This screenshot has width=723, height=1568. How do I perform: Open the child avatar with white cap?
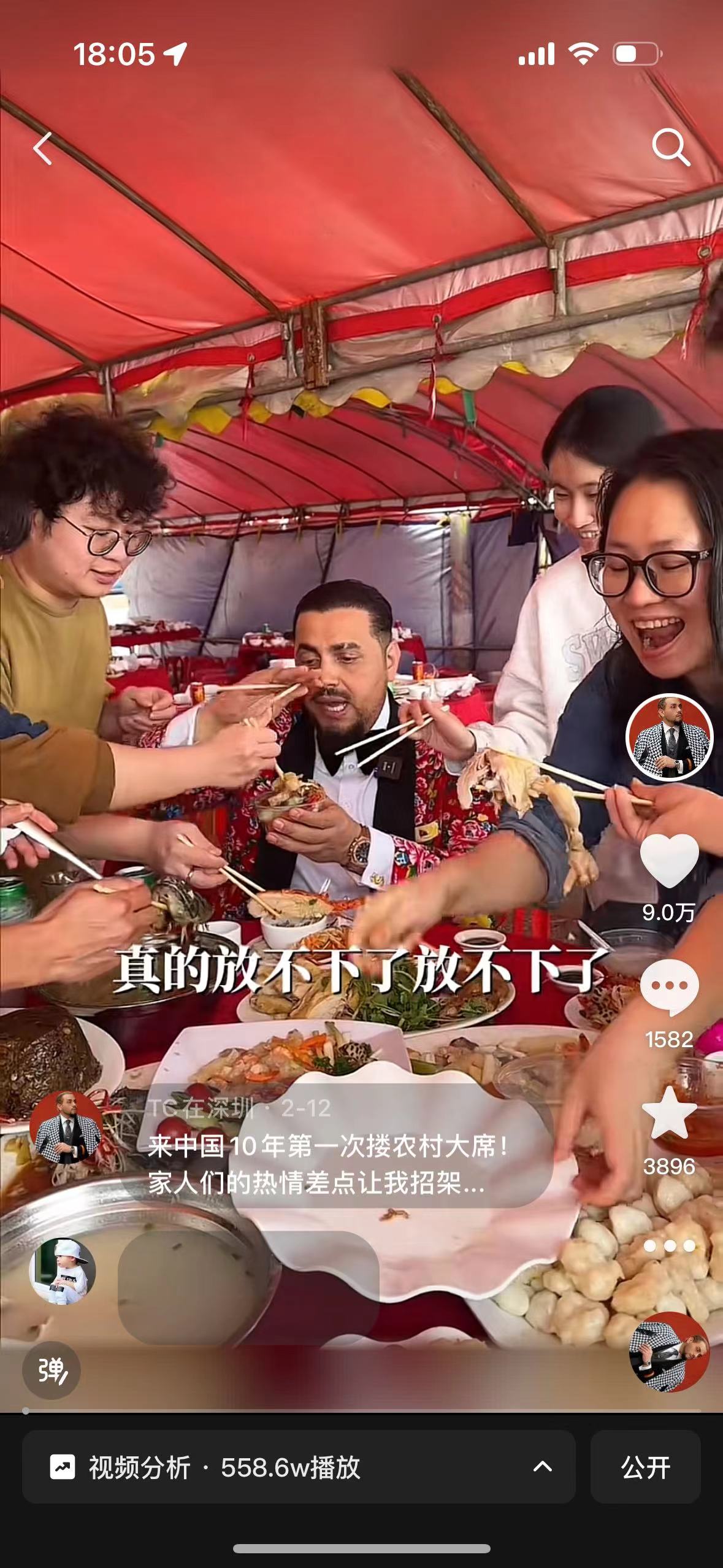click(x=63, y=1270)
